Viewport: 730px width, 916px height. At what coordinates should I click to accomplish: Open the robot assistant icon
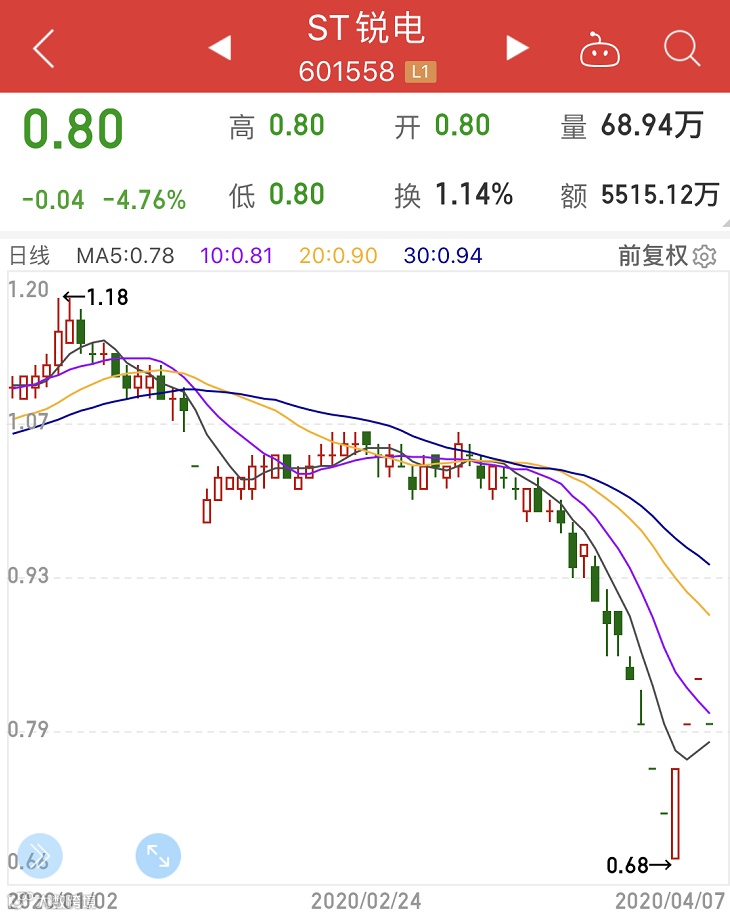(x=600, y=47)
